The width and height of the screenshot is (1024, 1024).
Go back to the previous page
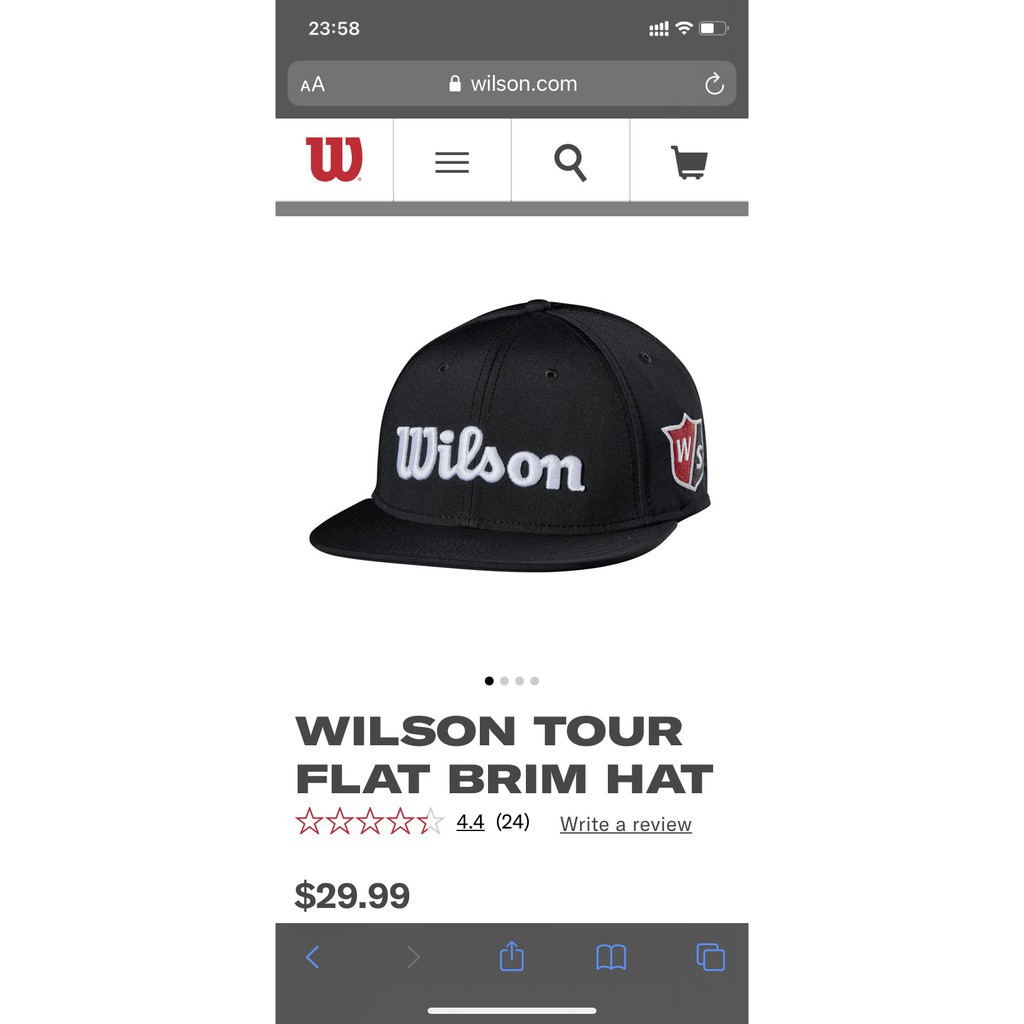point(312,957)
